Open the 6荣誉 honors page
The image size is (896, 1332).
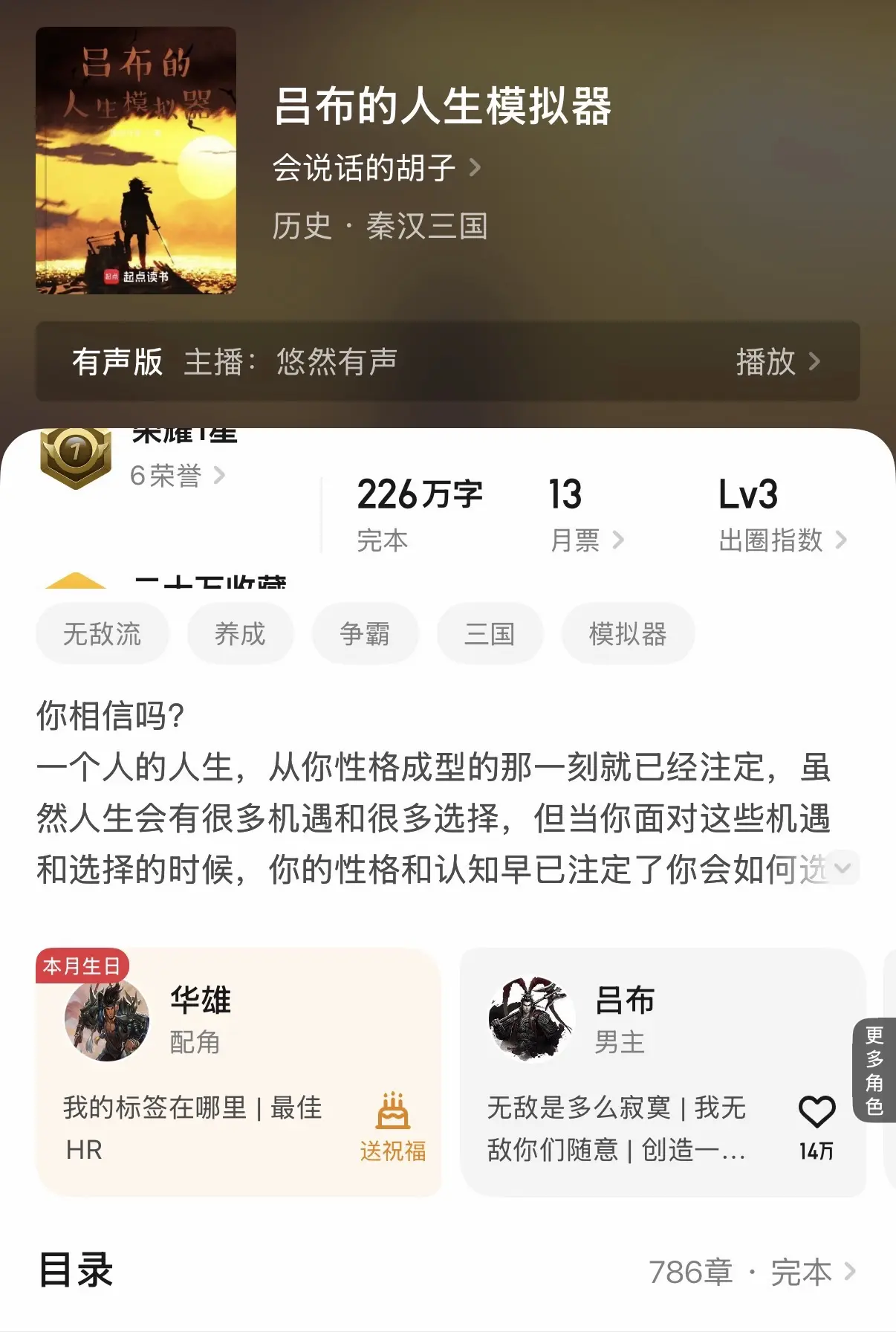(x=177, y=476)
